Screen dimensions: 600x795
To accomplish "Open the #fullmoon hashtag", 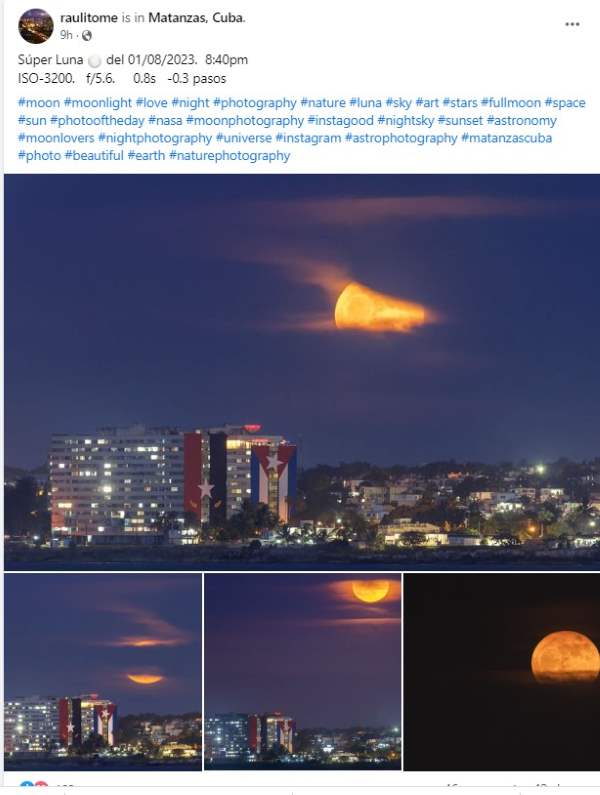I will (x=511, y=102).
